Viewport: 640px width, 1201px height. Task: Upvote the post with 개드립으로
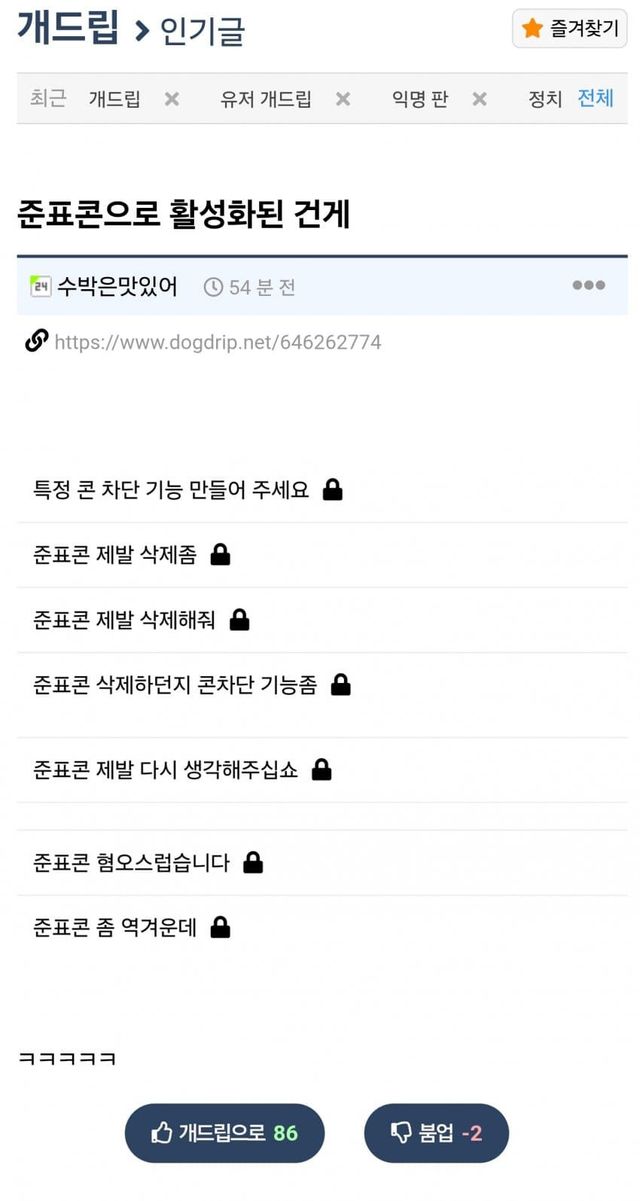coord(225,1133)
